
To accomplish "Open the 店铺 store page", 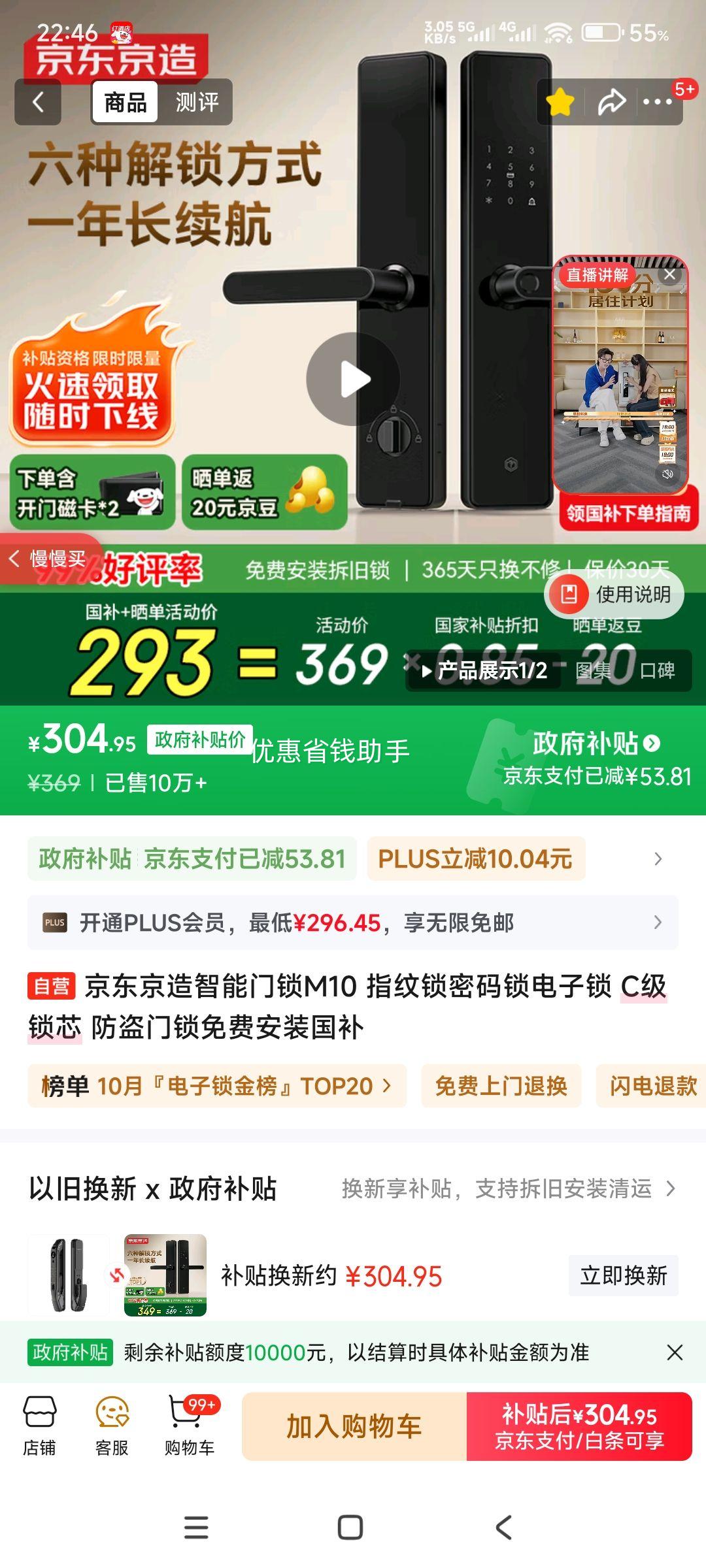I will click(x=40, y=1427).
